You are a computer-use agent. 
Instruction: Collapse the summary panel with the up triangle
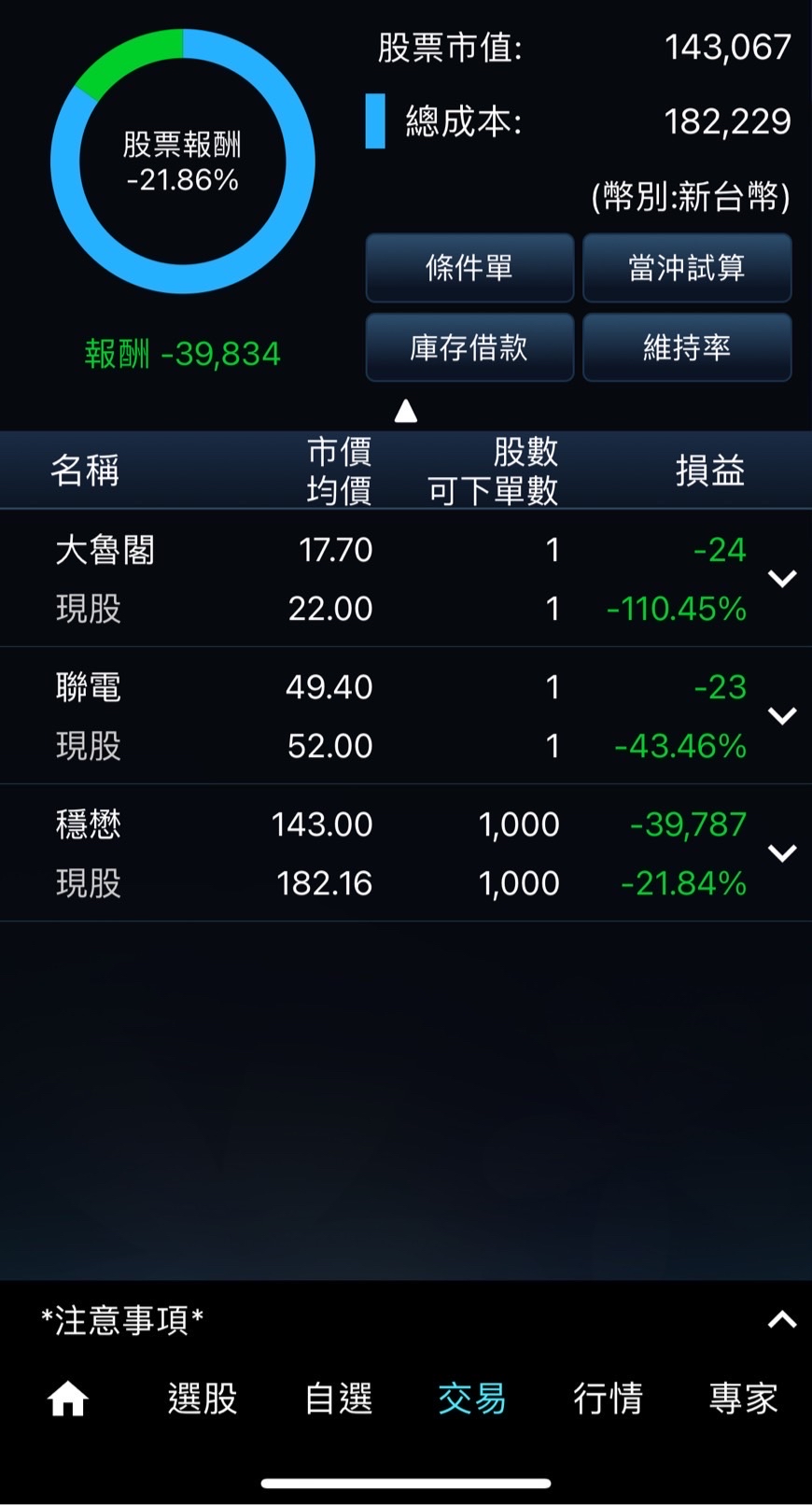click(405, 409)
